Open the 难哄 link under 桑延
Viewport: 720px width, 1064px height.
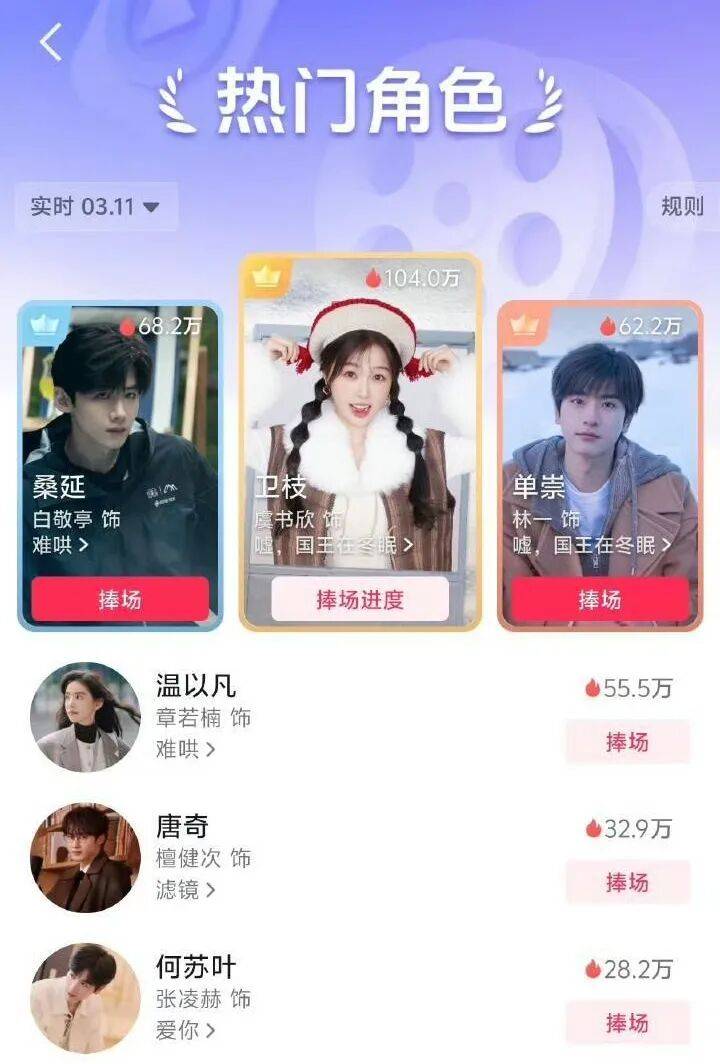click(61, 545)
